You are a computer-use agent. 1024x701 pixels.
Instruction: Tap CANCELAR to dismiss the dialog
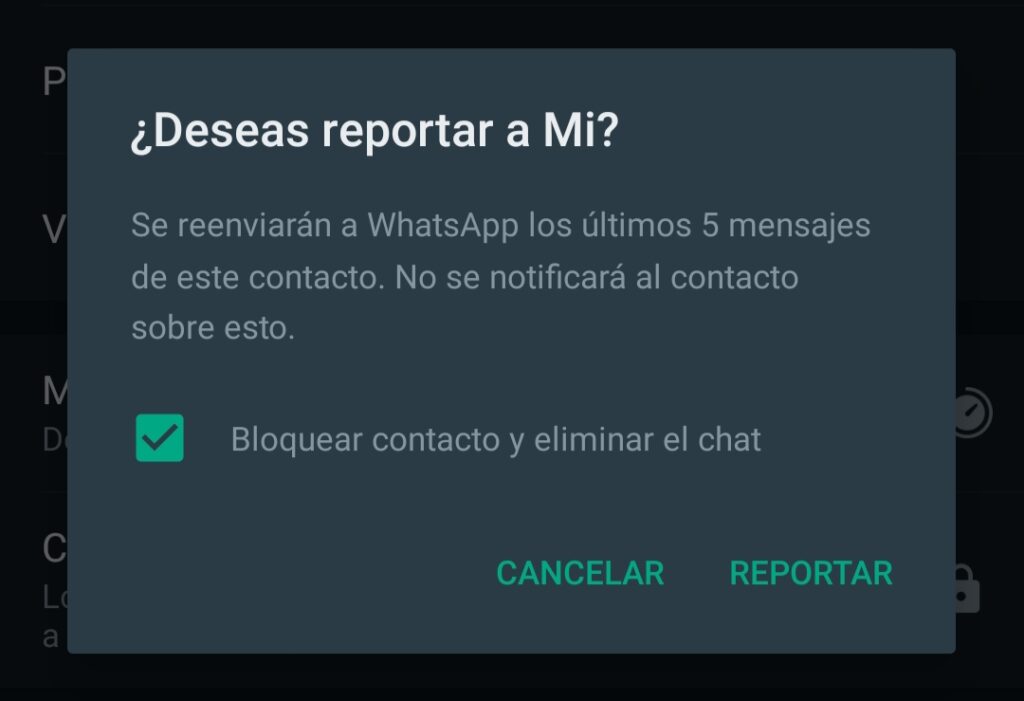(580, 573)
